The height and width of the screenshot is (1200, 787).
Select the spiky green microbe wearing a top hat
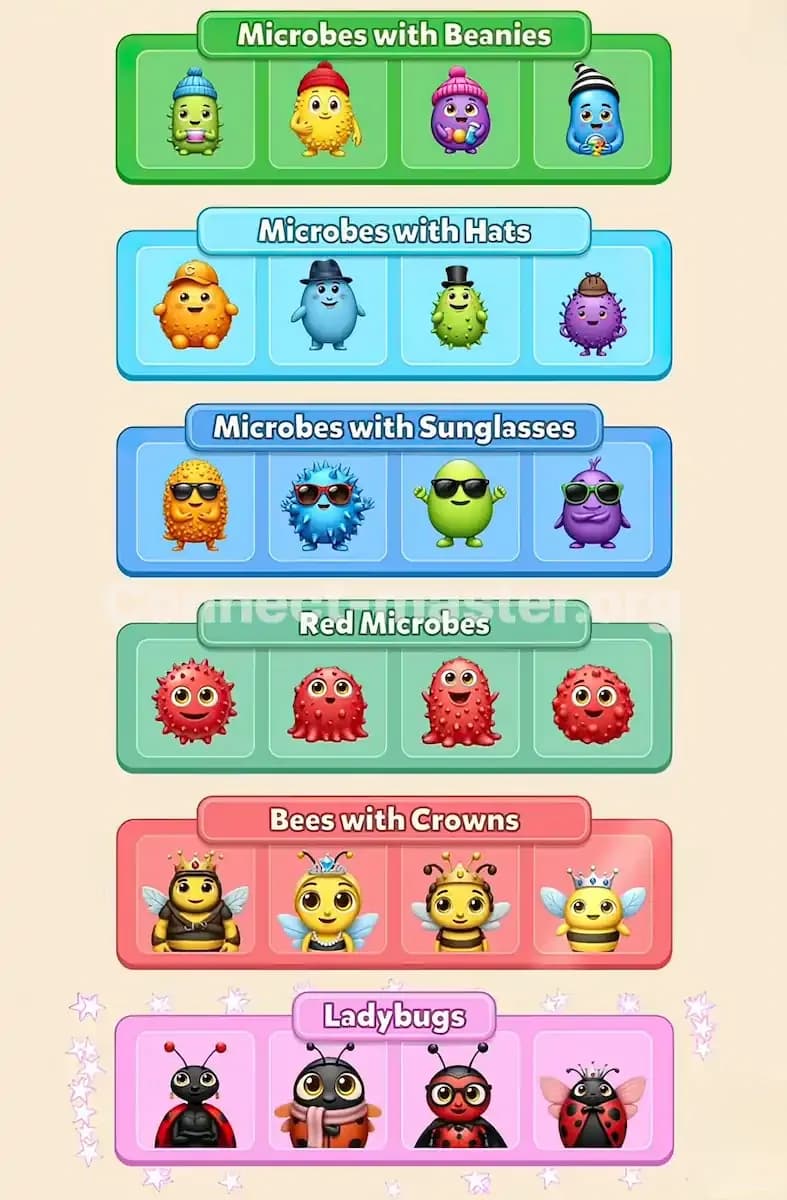click(x=459, y=308)
